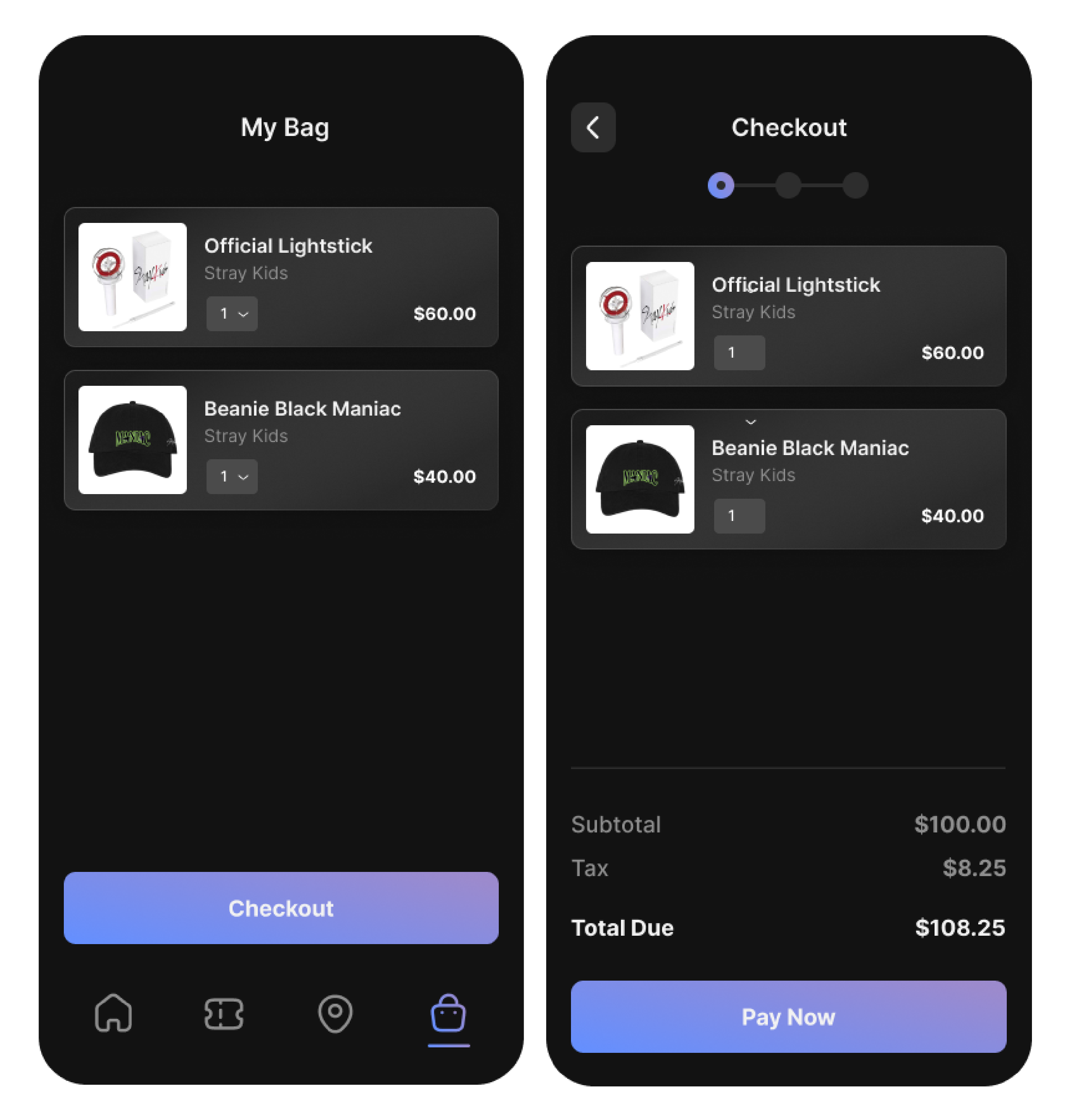Open the Home tab
The height and width of the screenshot is (1120, 1071).
pos(113,1013)
